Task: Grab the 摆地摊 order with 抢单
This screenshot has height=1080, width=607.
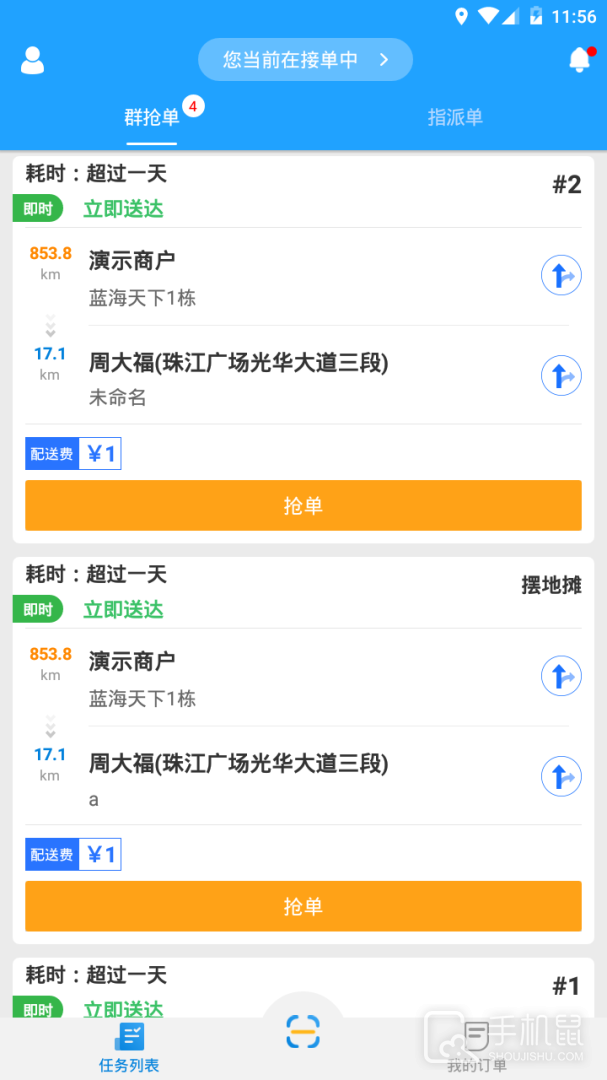Action: coord(303,907)
